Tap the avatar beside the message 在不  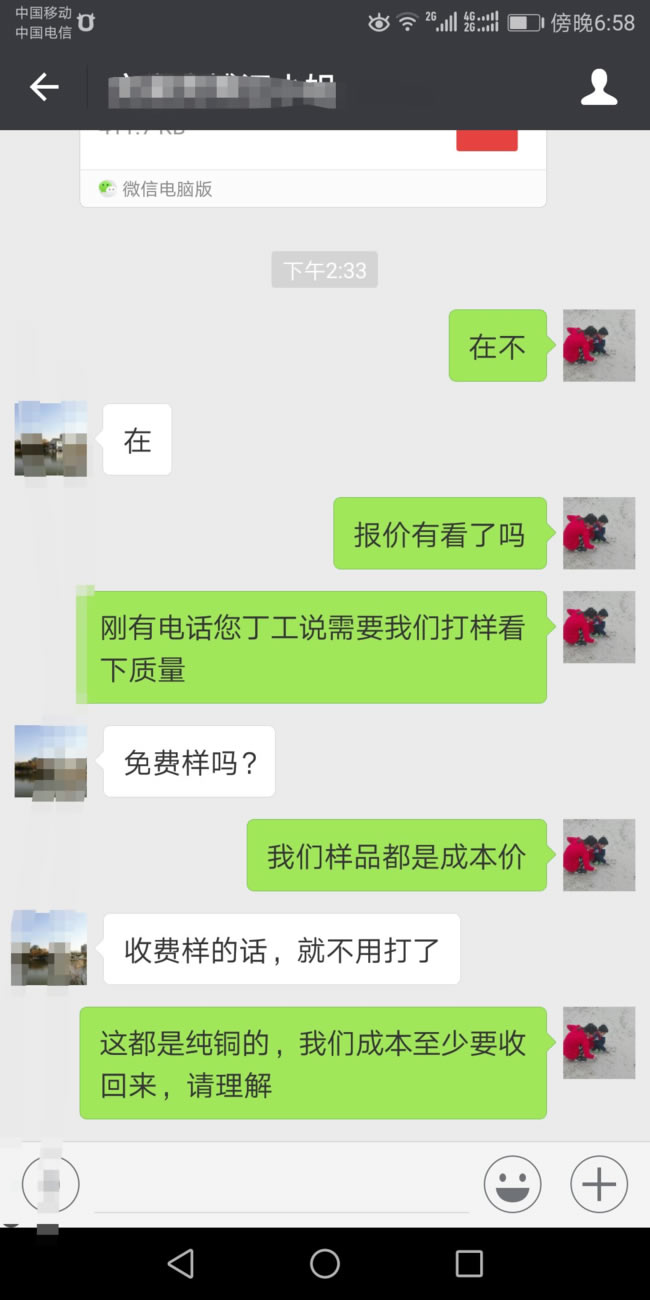click(x=599, y=345)
